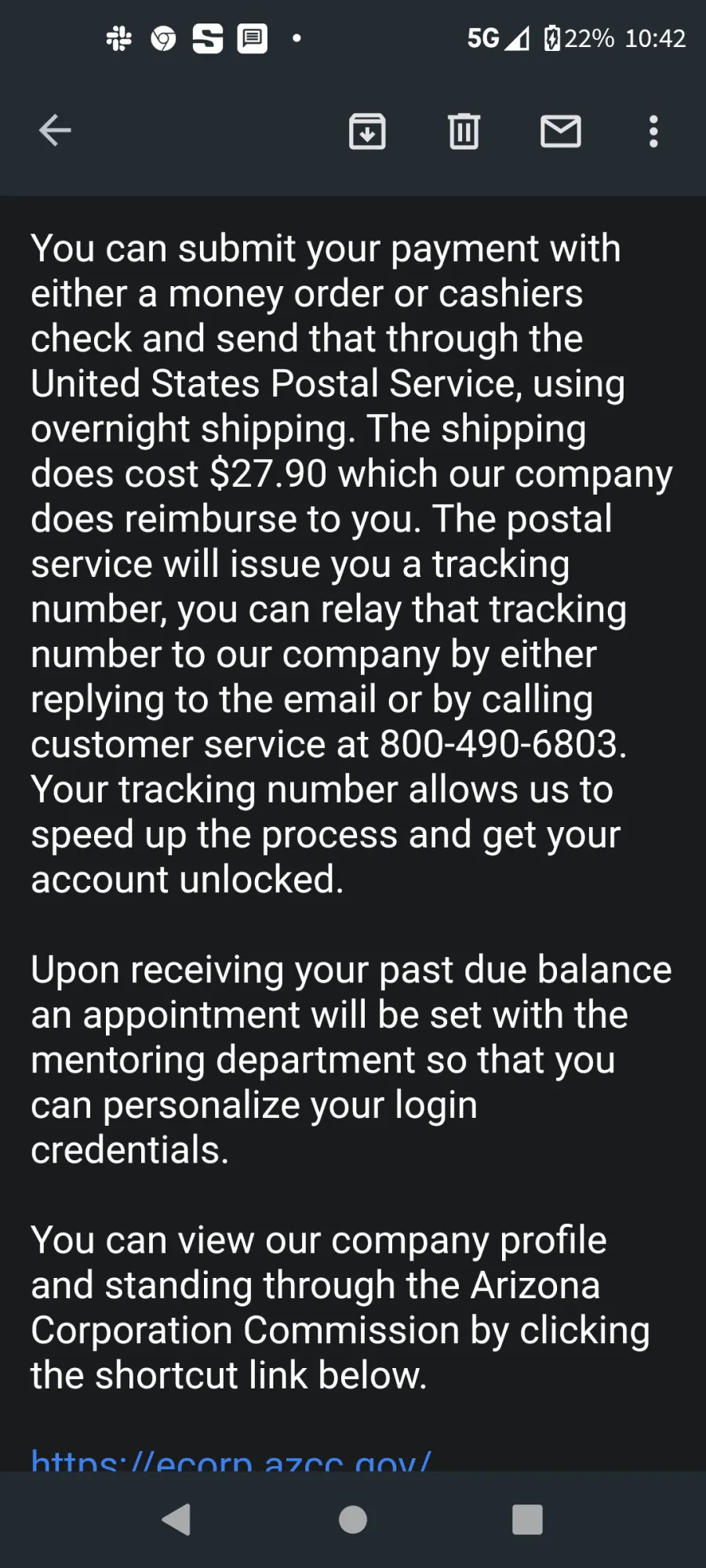Tap the system home button
The width and height of the screenshot is (706, 1568).
pos(353,1519)
